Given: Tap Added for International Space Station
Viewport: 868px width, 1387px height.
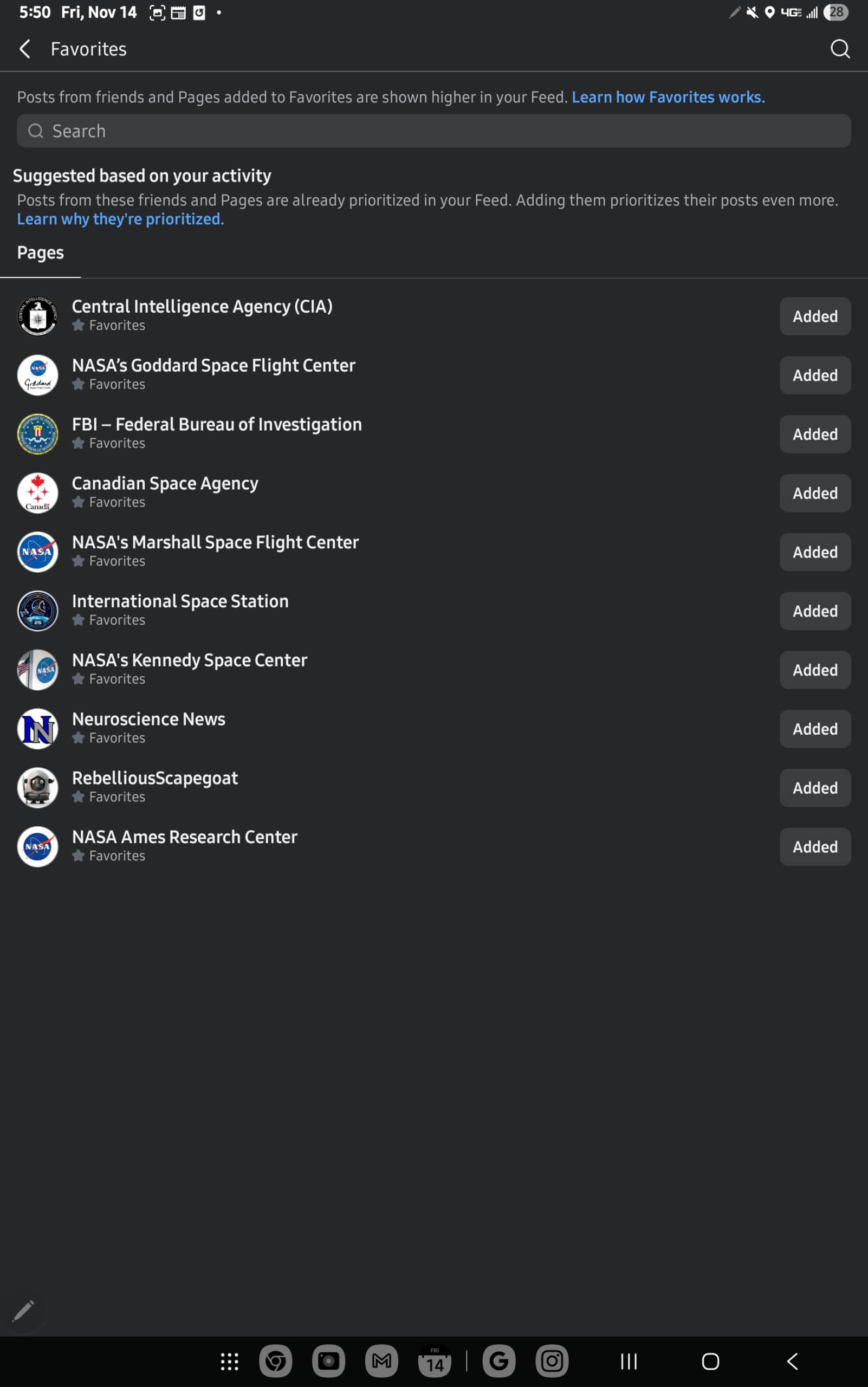Looking at the screenshot, I should point(814,611).
